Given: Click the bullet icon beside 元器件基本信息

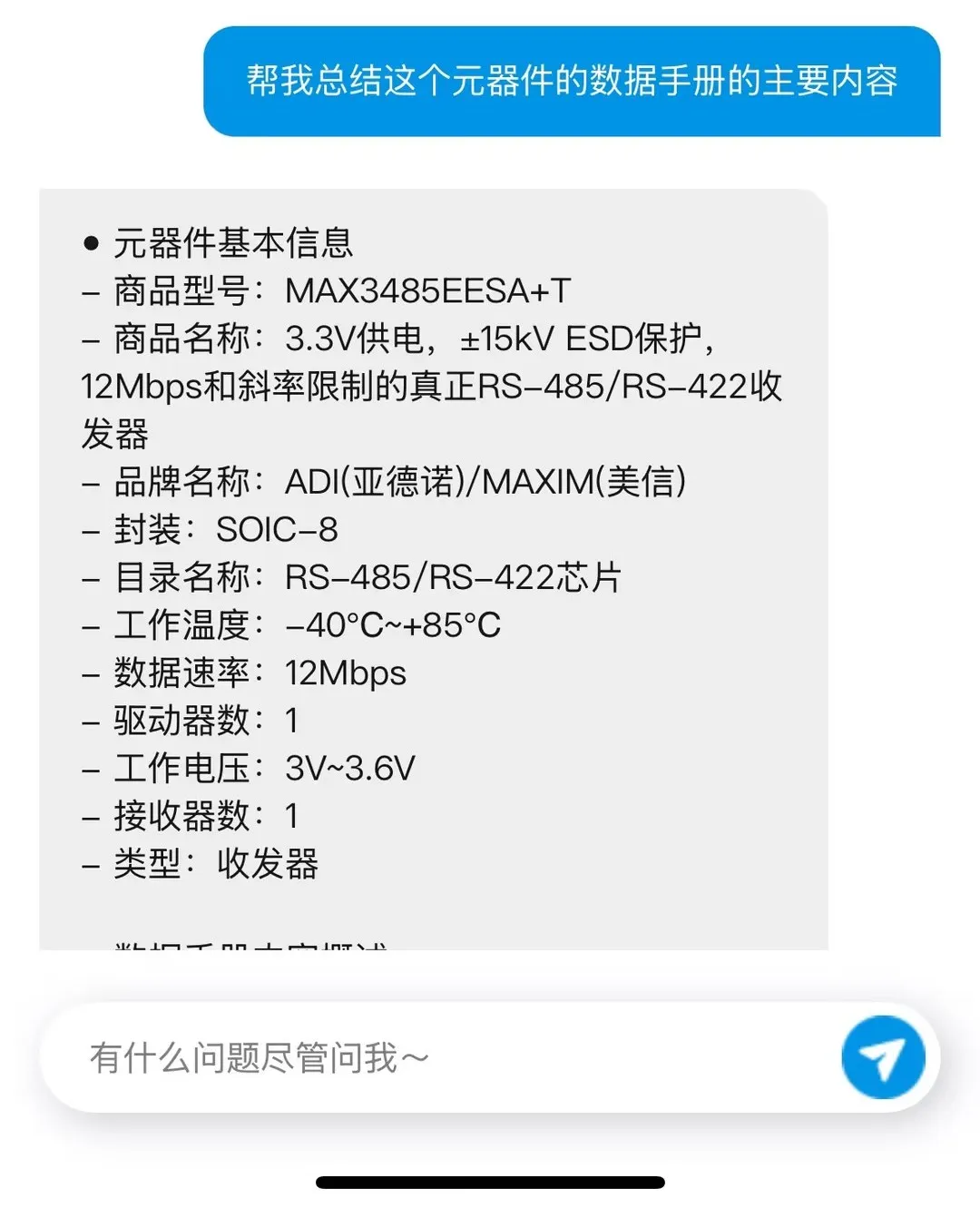Looking at the screenshot, I should click(88, 241).
